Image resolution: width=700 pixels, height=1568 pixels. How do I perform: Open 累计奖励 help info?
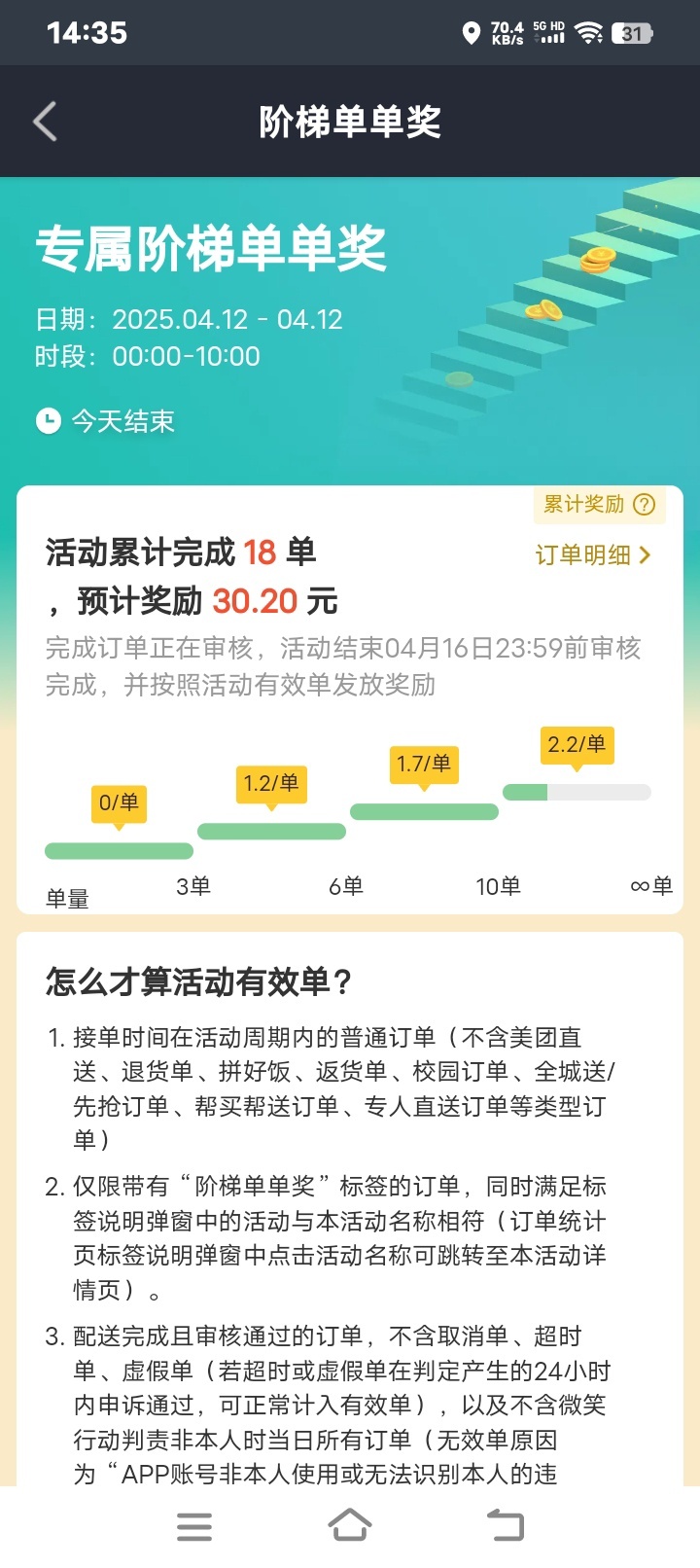pyautogui.click(x=644, y=504)
